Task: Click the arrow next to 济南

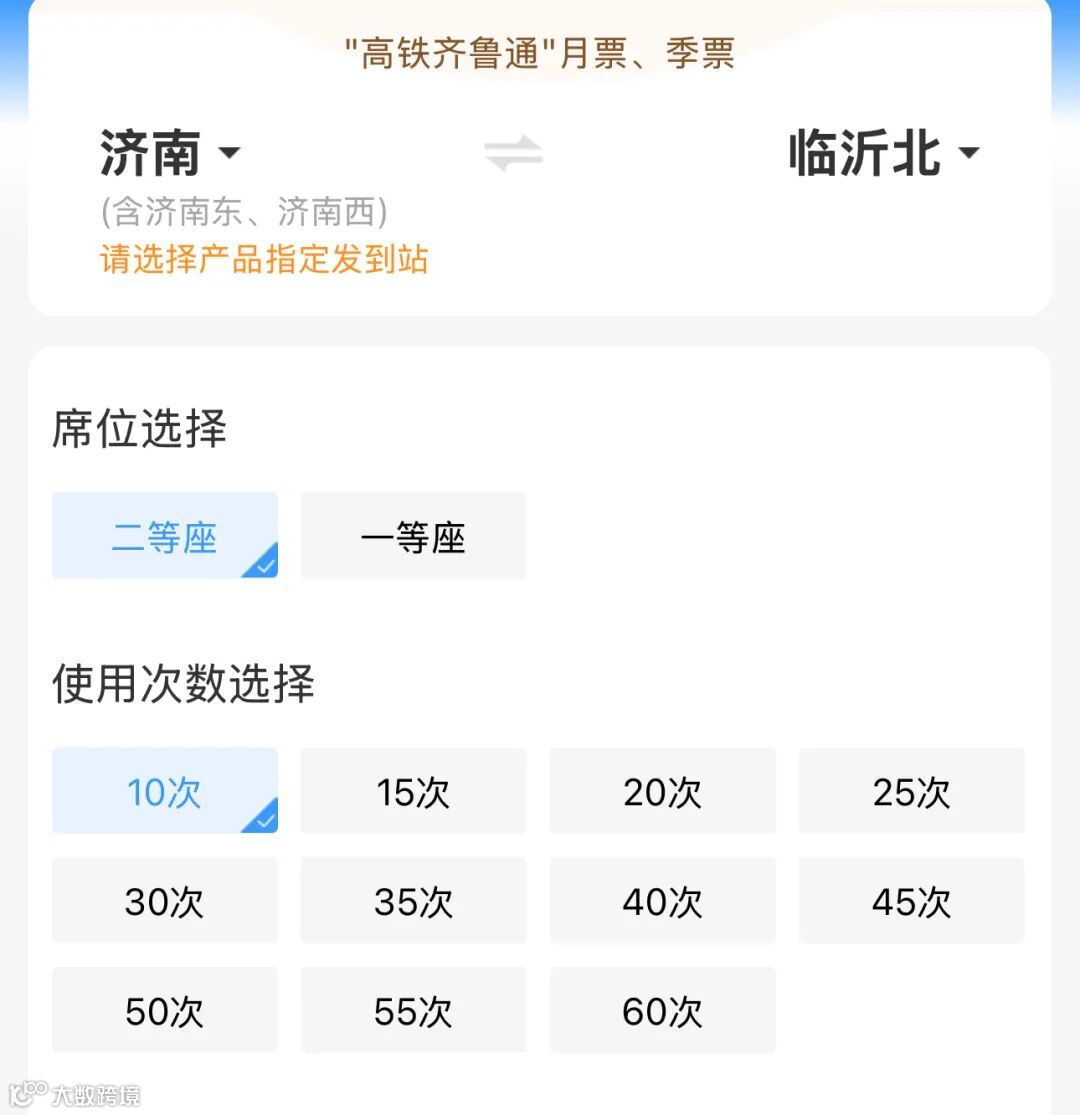Action: (229, 155)
